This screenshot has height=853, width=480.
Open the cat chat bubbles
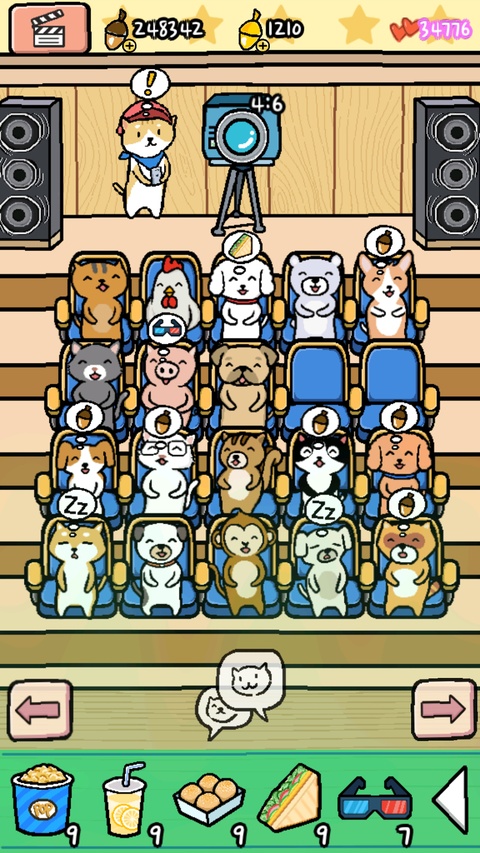(241, 693)
